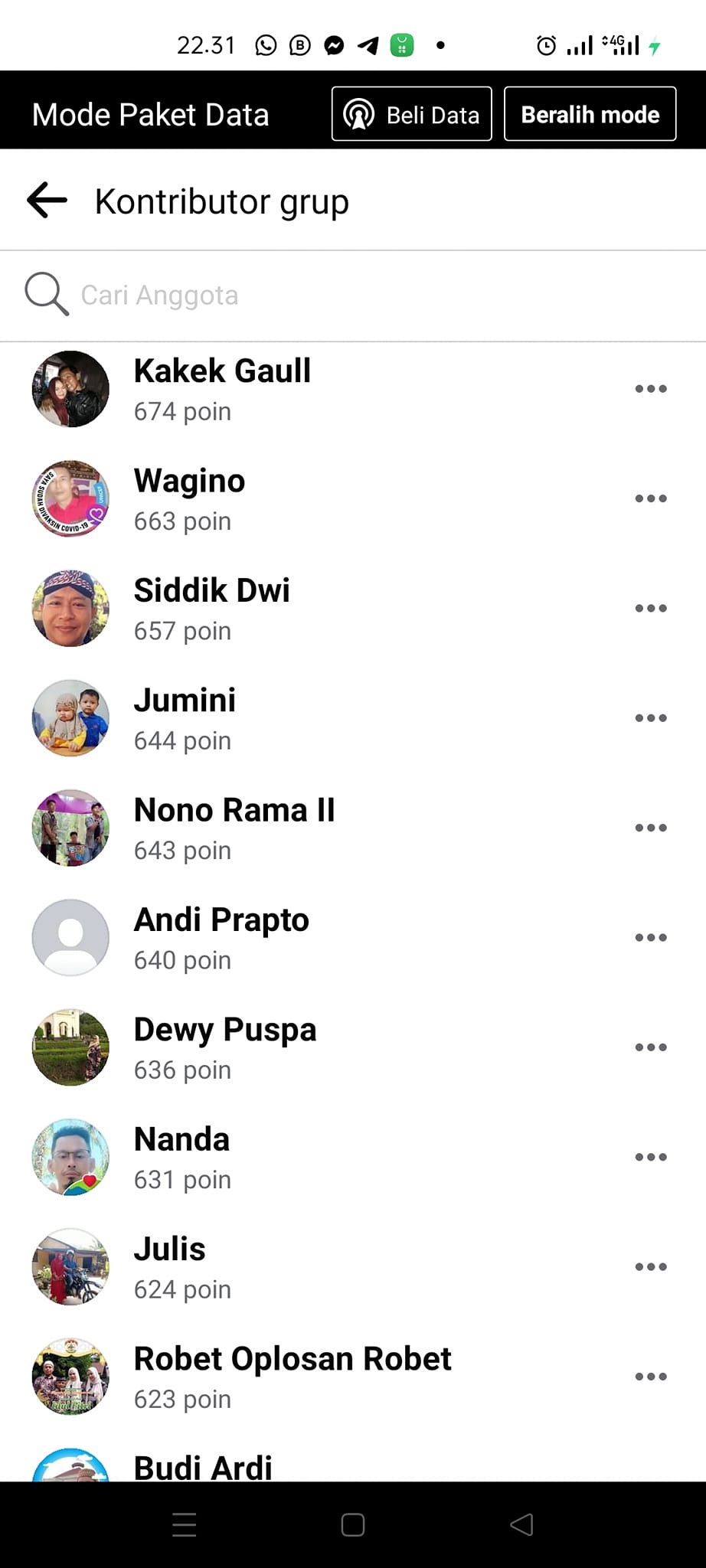Open recent apps from navigation bar
706x1568 pixels.
tap(185, 1525)
